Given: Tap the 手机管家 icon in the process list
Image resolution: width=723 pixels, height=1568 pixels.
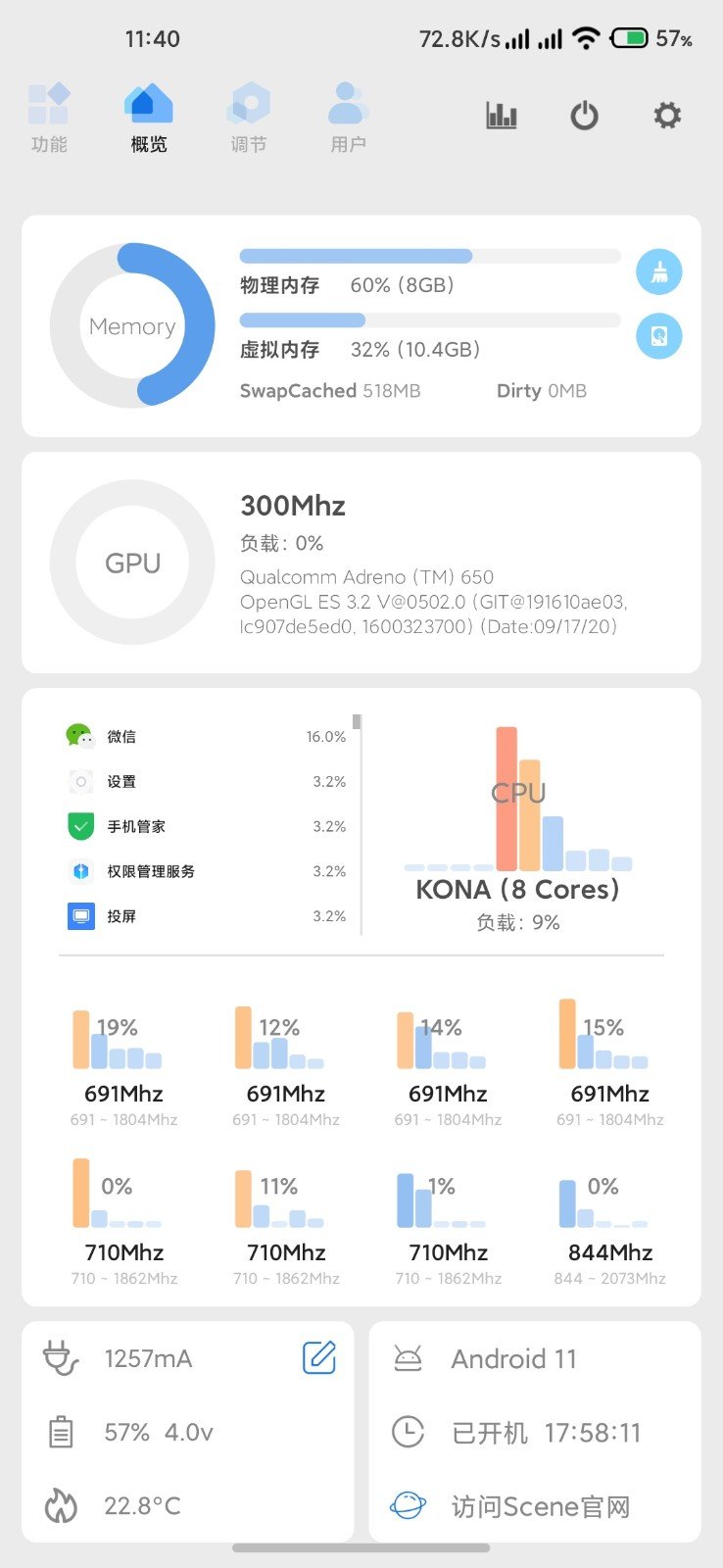Looking at the screenshot, I should point(82,826).
